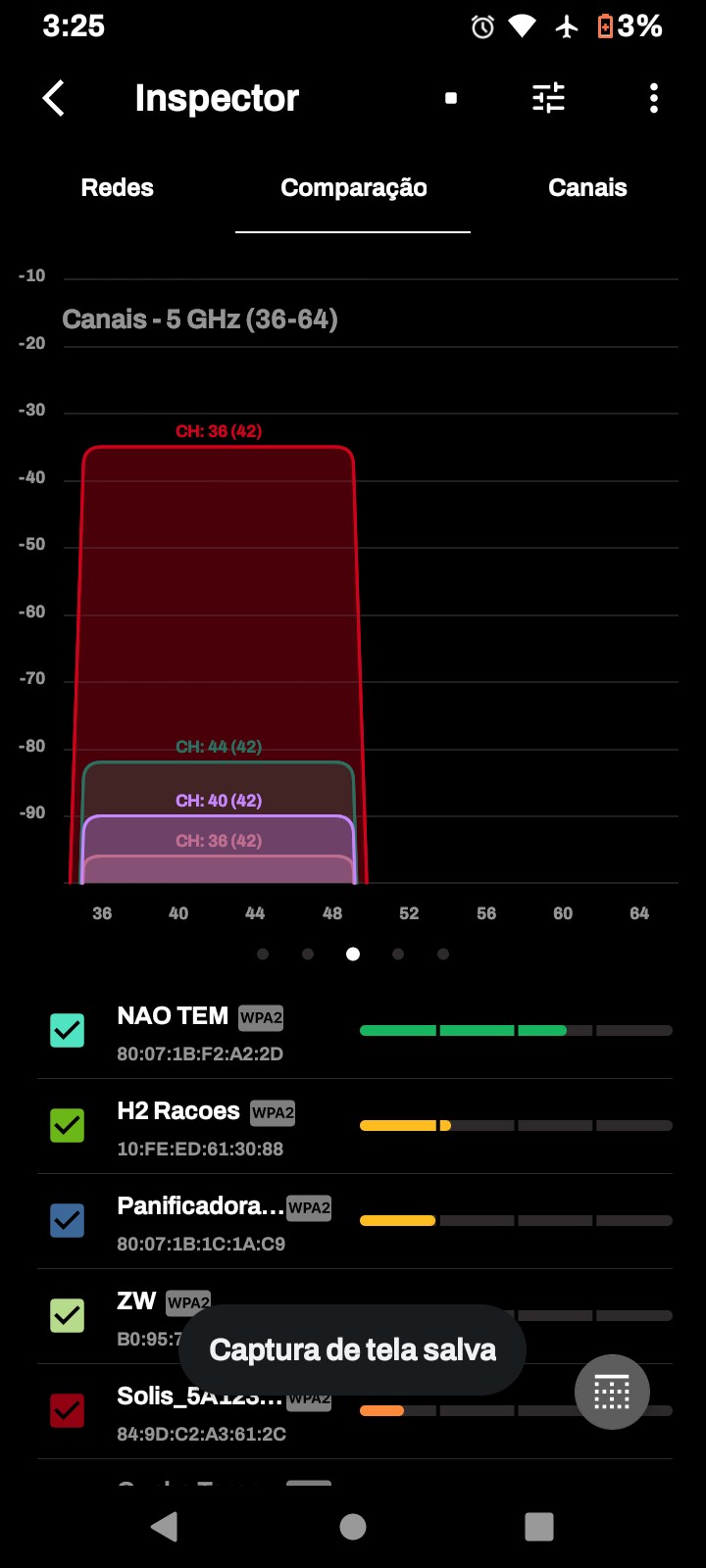
Task: Stop scanning with the square stop icon
Action: [451, 98]
